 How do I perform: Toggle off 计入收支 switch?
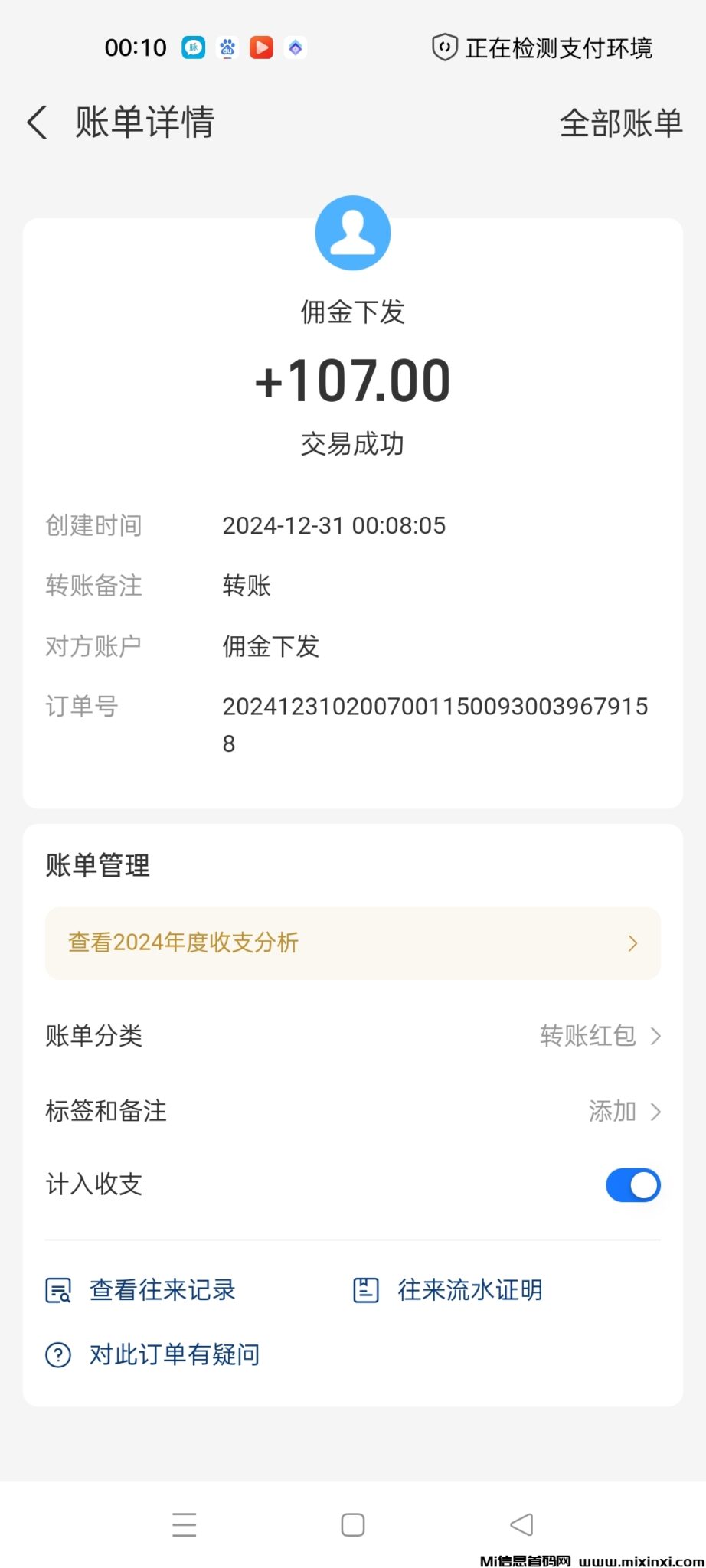(632, 1185)
